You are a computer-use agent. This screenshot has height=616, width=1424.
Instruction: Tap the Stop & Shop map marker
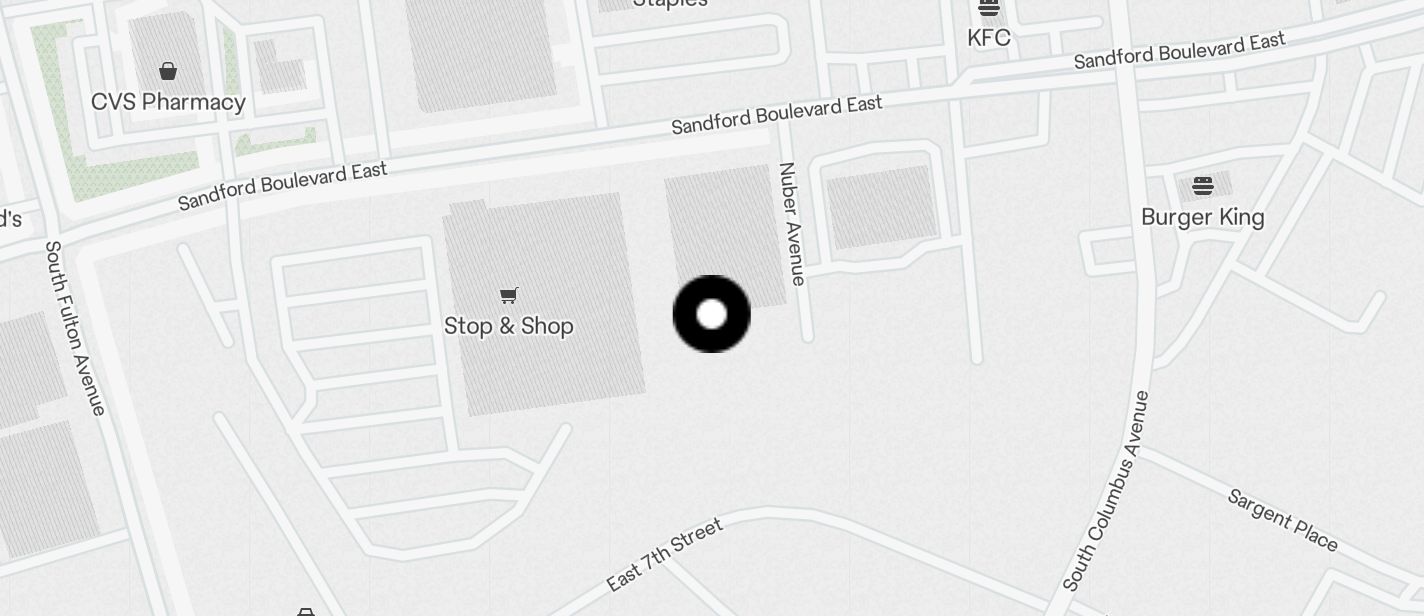click(509, 296)
